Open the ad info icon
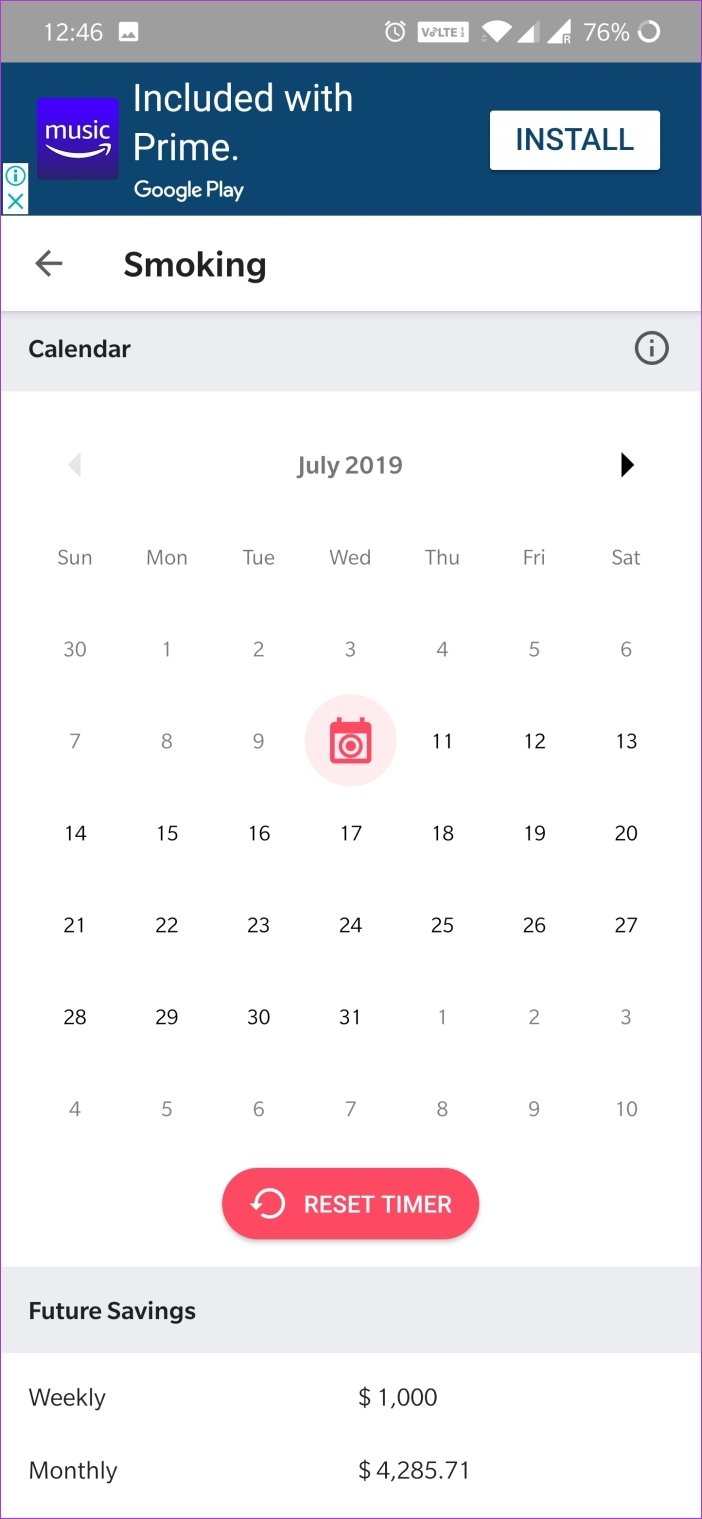Image resolution: width=702 pixels, height=1519 pixels. pyautogui.click(x=15, y=177)
